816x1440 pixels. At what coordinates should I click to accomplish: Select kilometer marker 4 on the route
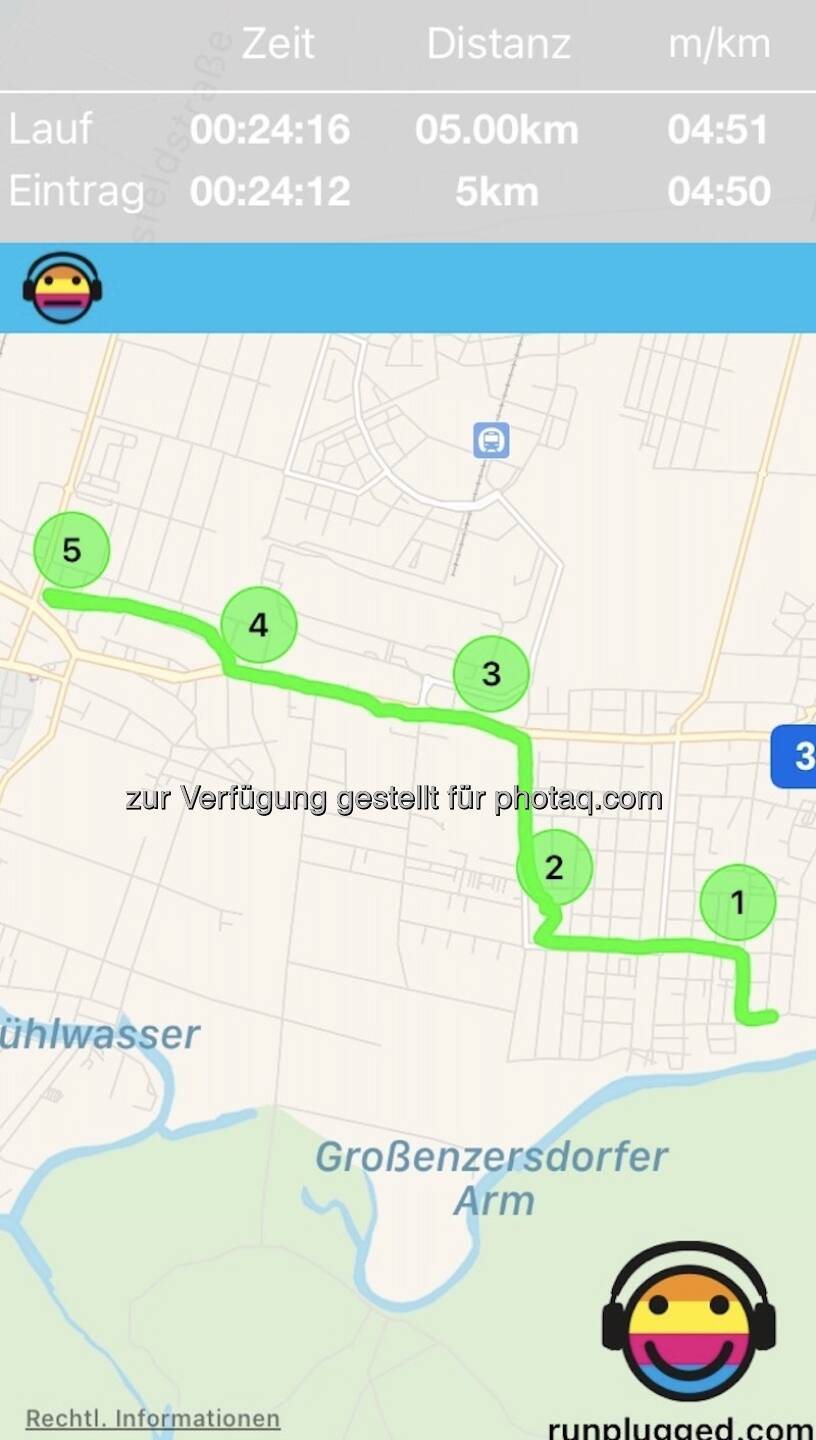click(259, 625)
